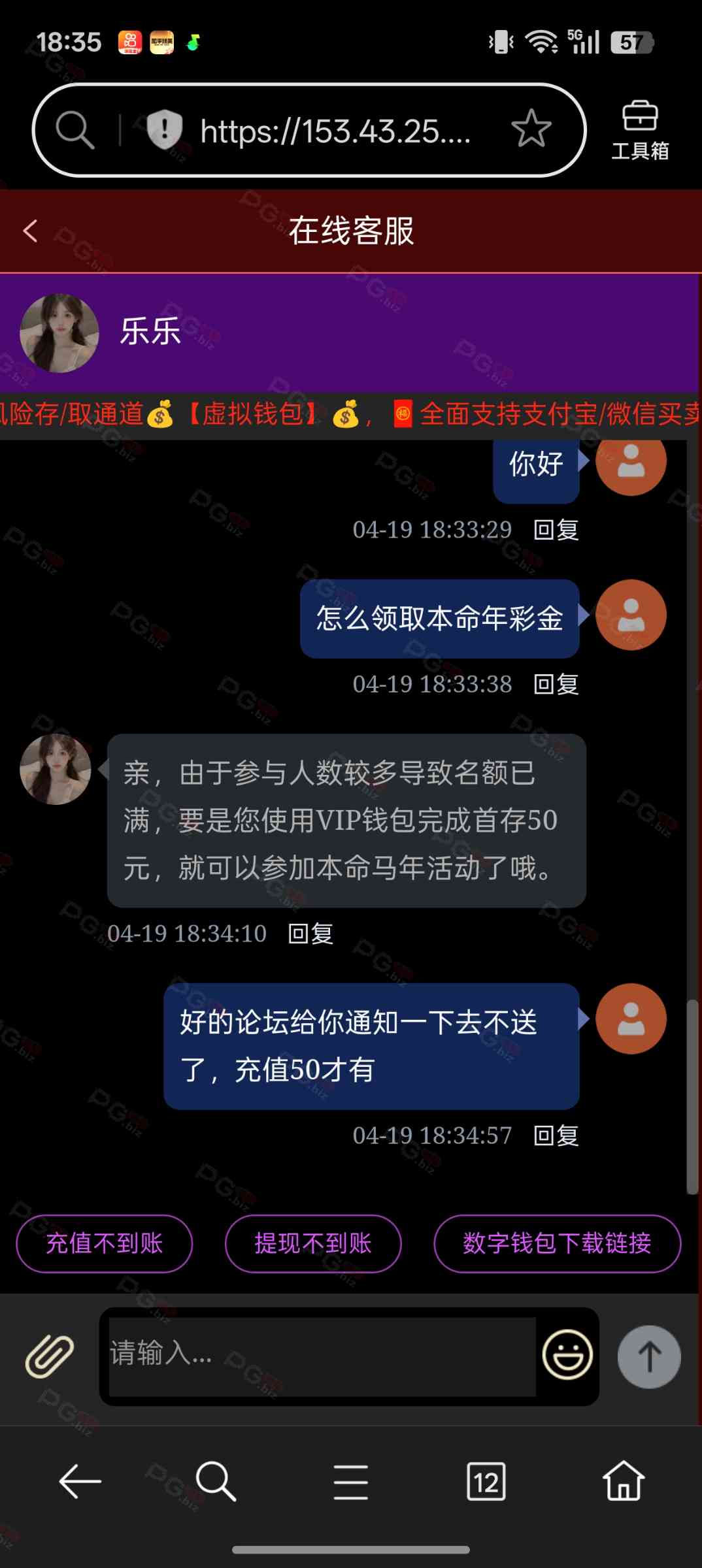Go to the browser home page
702x1568 pixels.
point(623,1481)
